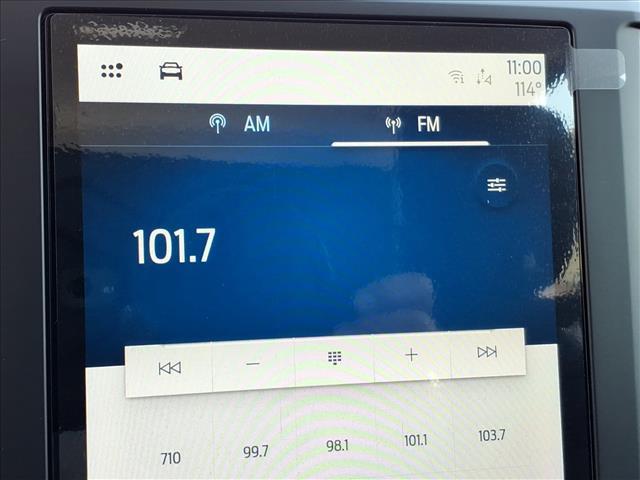Choose the 98.1 preset
Viewport: 640px width, 480px height.
pyautogui.click(x=337, y=446)
